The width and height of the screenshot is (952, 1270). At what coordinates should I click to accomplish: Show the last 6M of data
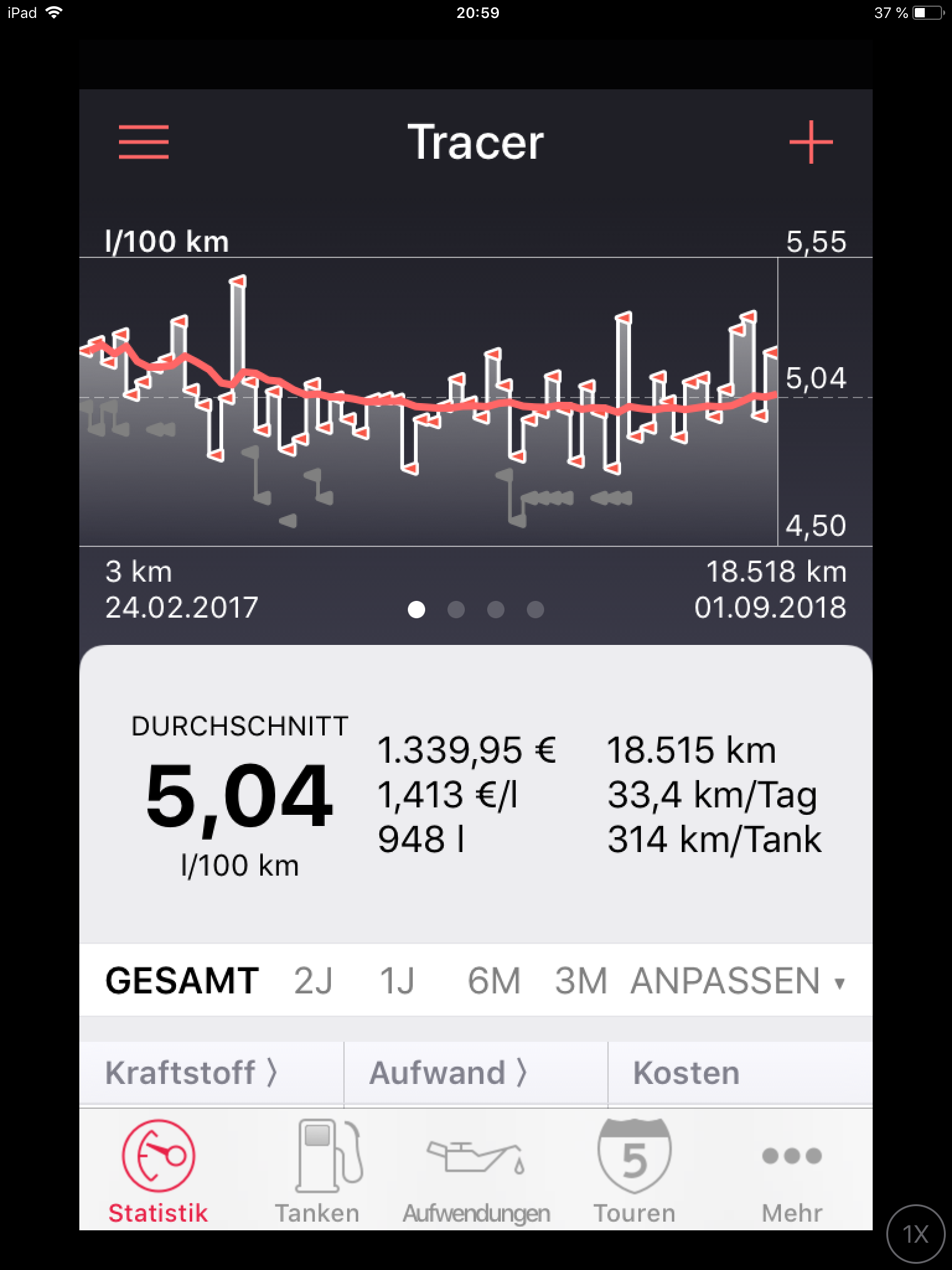[493, 981]
